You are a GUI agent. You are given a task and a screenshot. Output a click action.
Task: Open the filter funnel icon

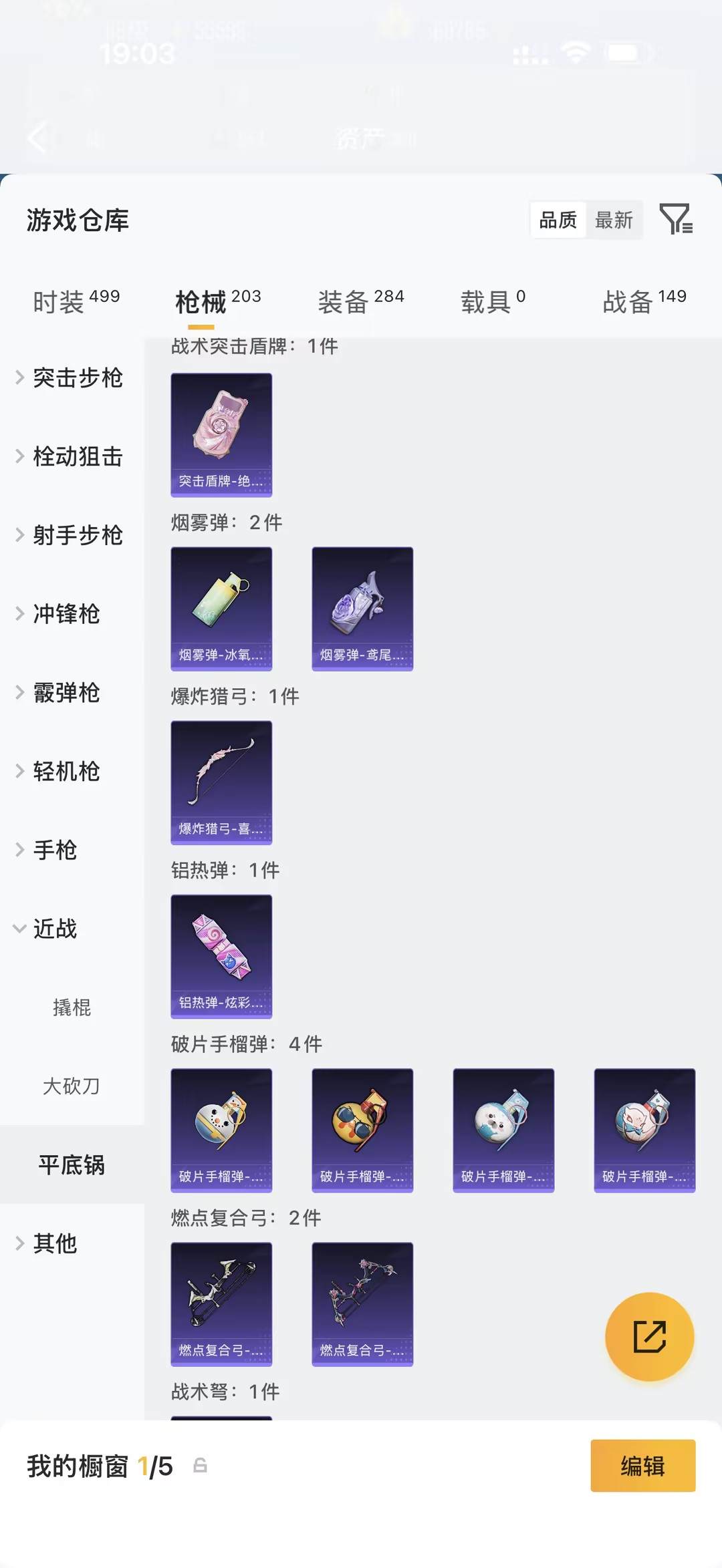pyautogui.click(x=677, y=220)
